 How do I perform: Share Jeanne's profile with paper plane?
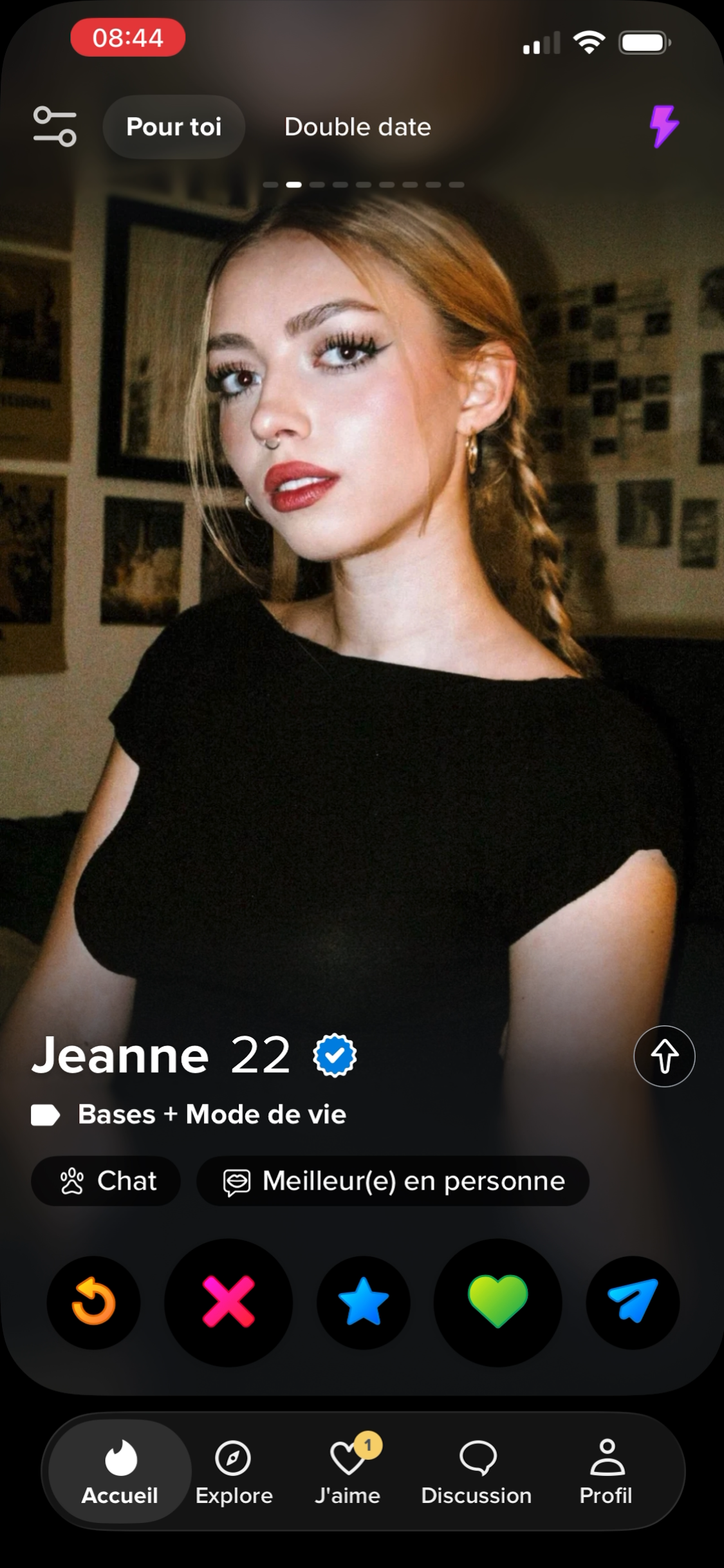(633, 1302)
